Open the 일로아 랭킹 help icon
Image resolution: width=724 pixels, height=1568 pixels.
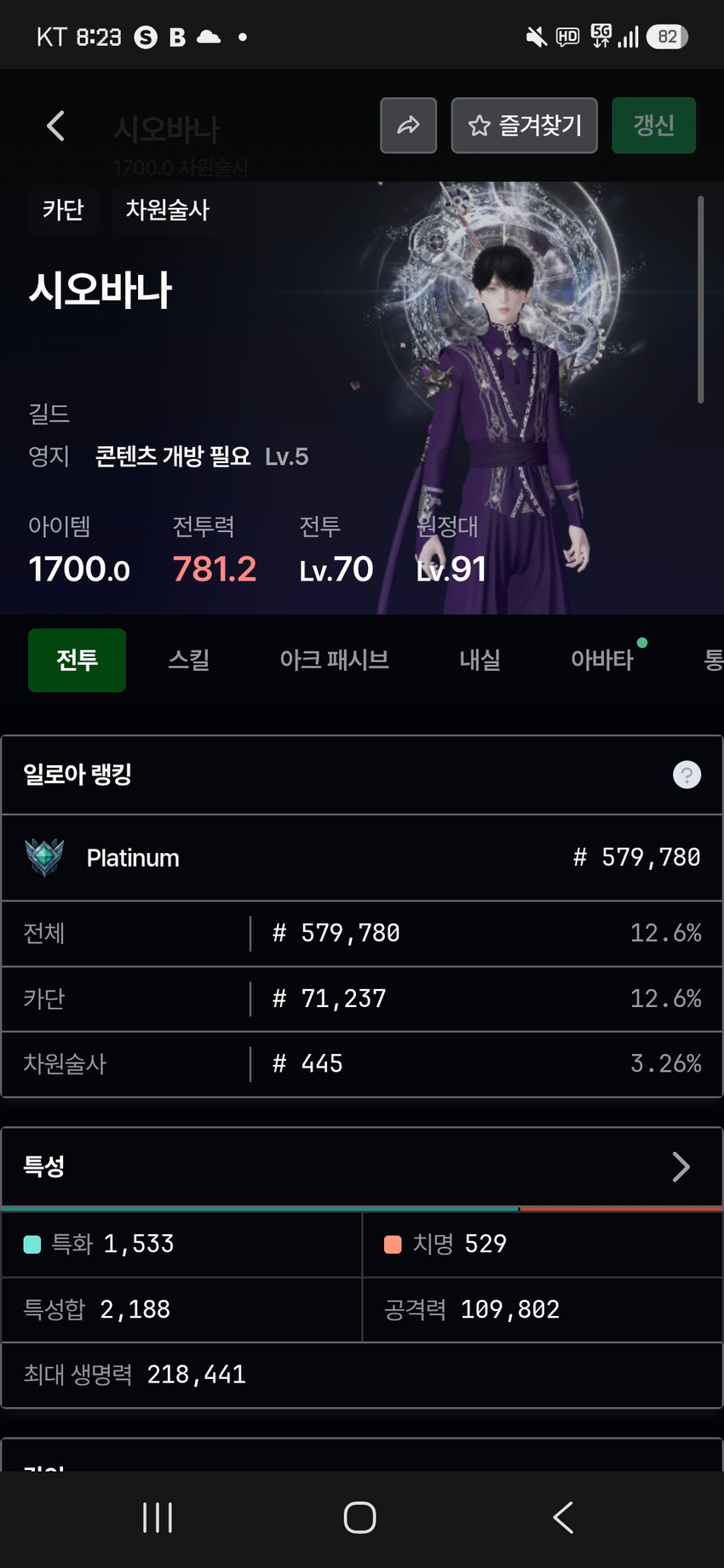(687, 775)
